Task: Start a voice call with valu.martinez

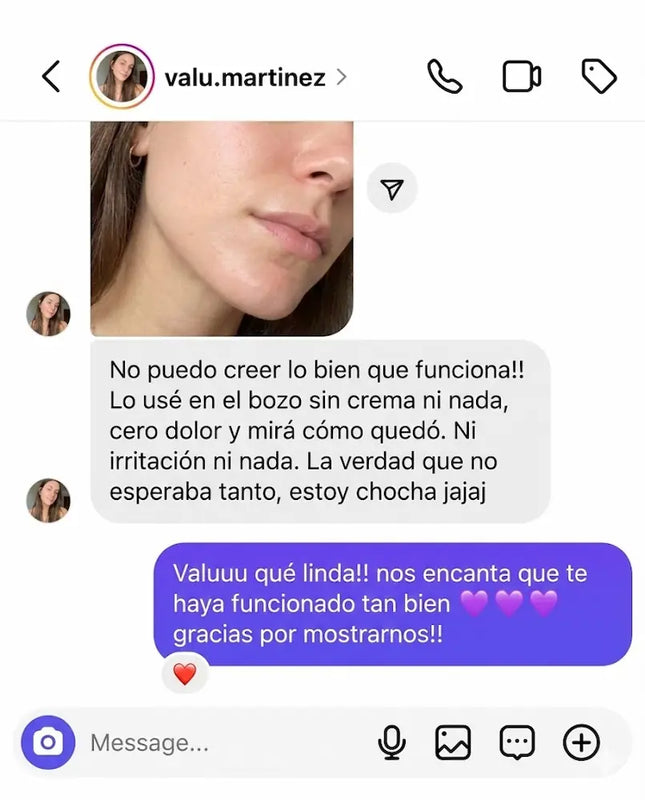Action: coord(443,77)
